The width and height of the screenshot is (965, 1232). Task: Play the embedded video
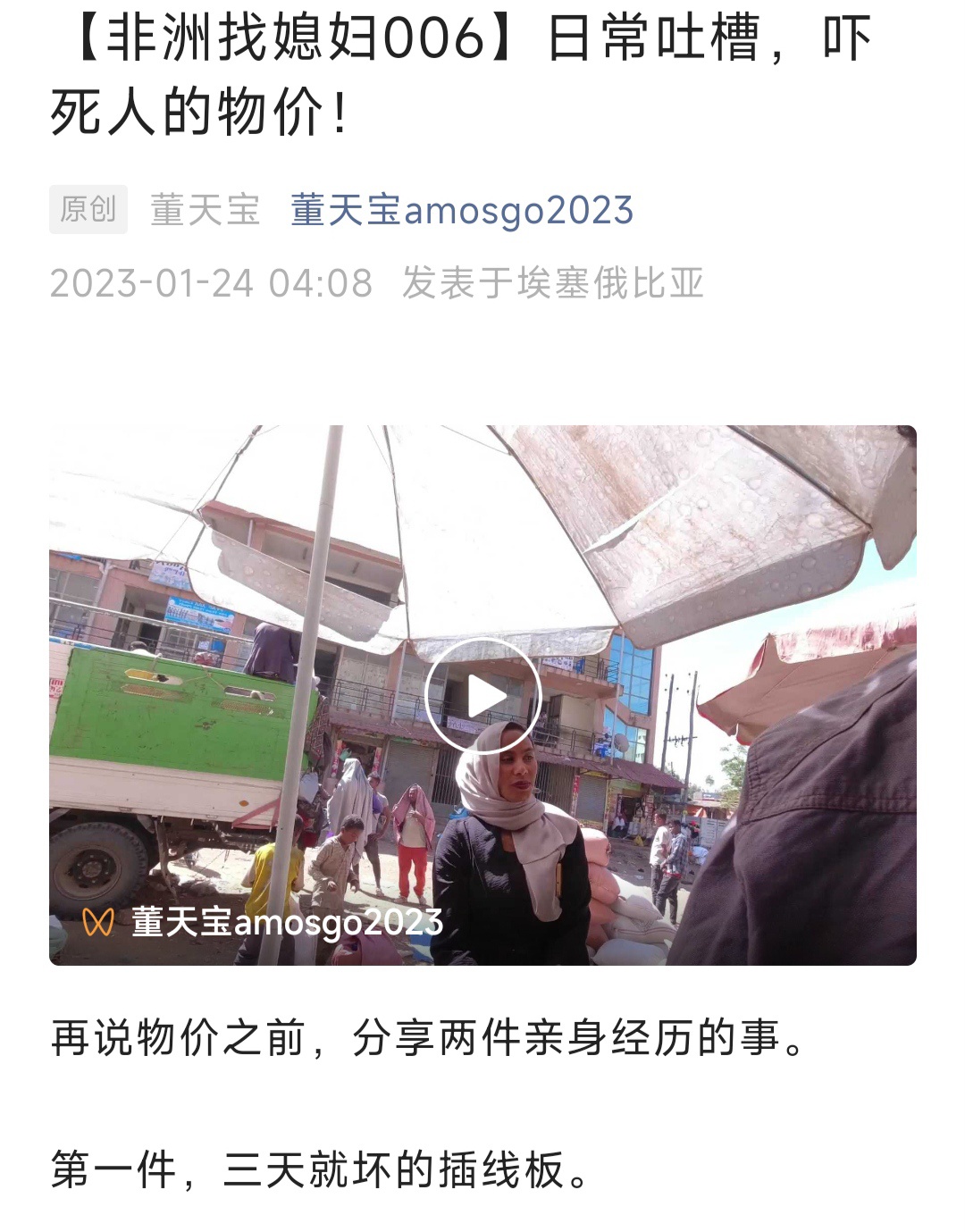(x=482, y=696)
